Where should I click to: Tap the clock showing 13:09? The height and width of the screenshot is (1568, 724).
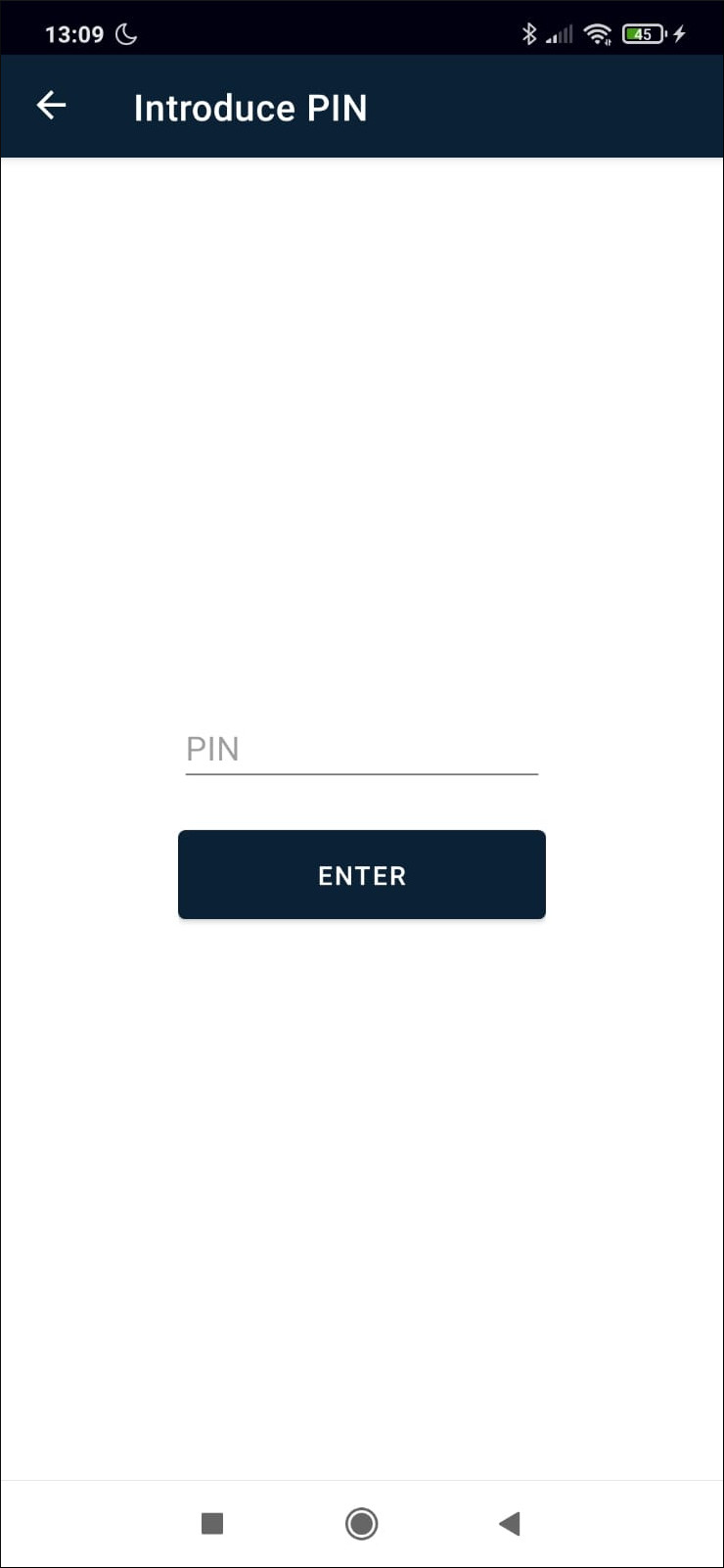(74, 32)
